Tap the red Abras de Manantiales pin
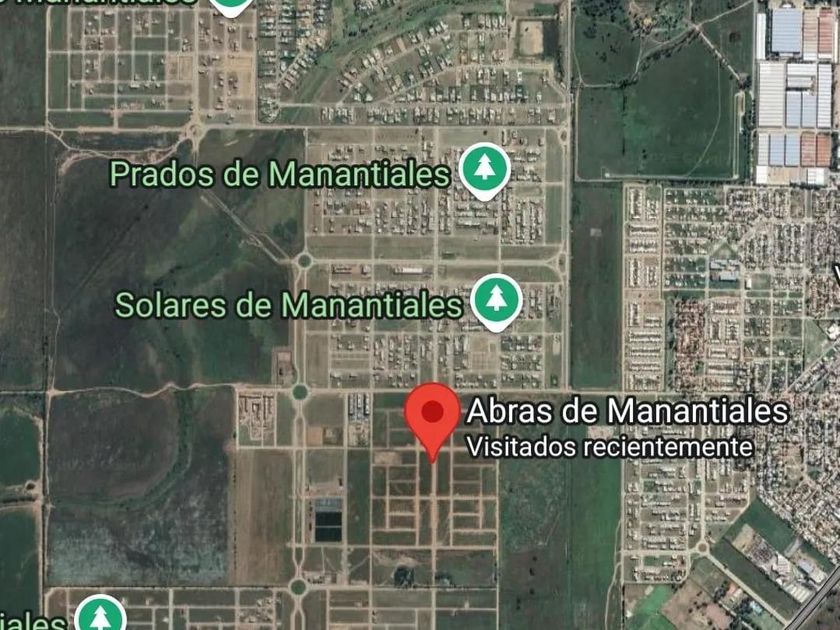The height and width of the screenshot is (630, 840). click(x=432, y=414)
